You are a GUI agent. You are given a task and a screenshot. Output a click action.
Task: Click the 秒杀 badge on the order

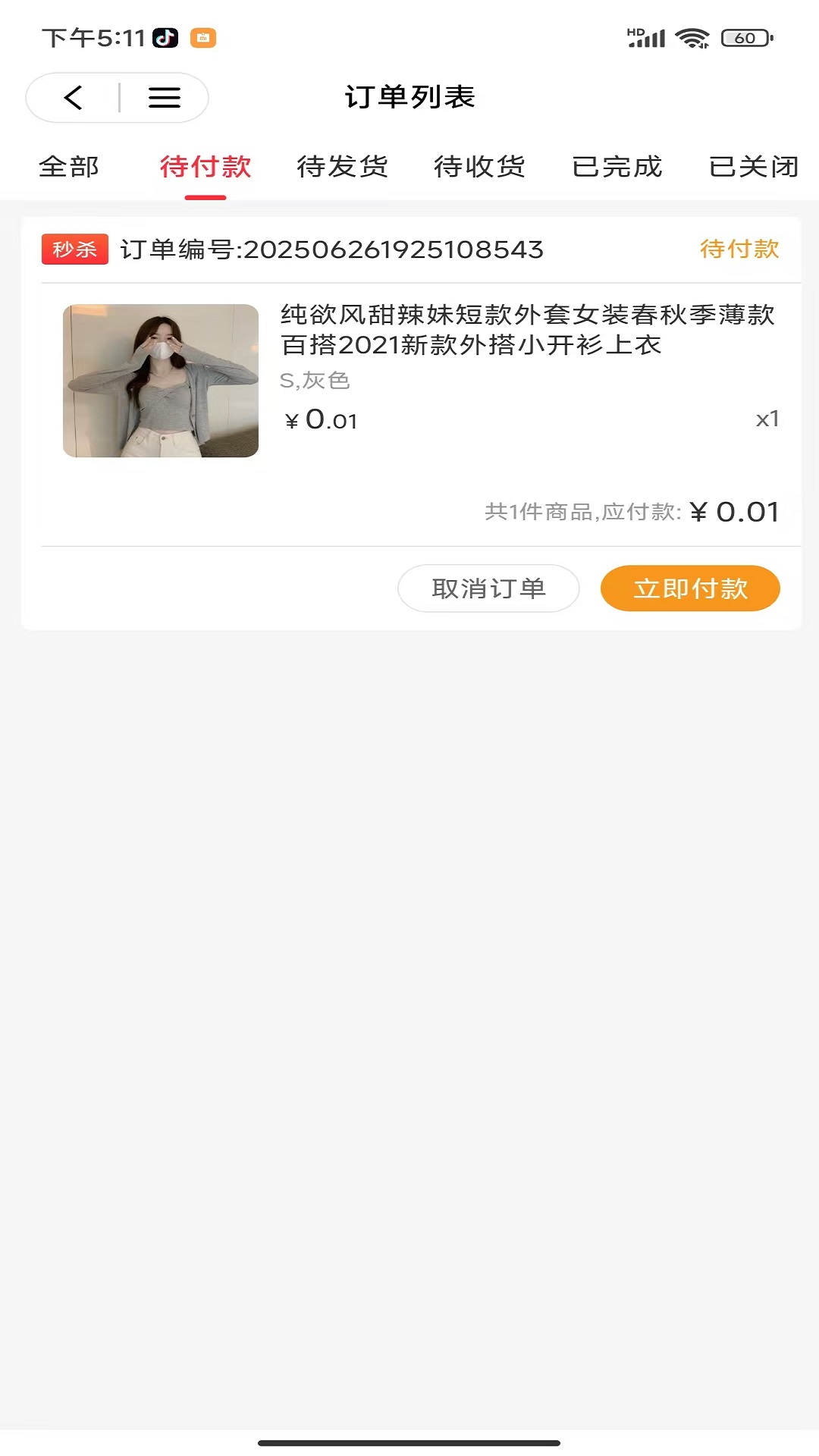75,249
